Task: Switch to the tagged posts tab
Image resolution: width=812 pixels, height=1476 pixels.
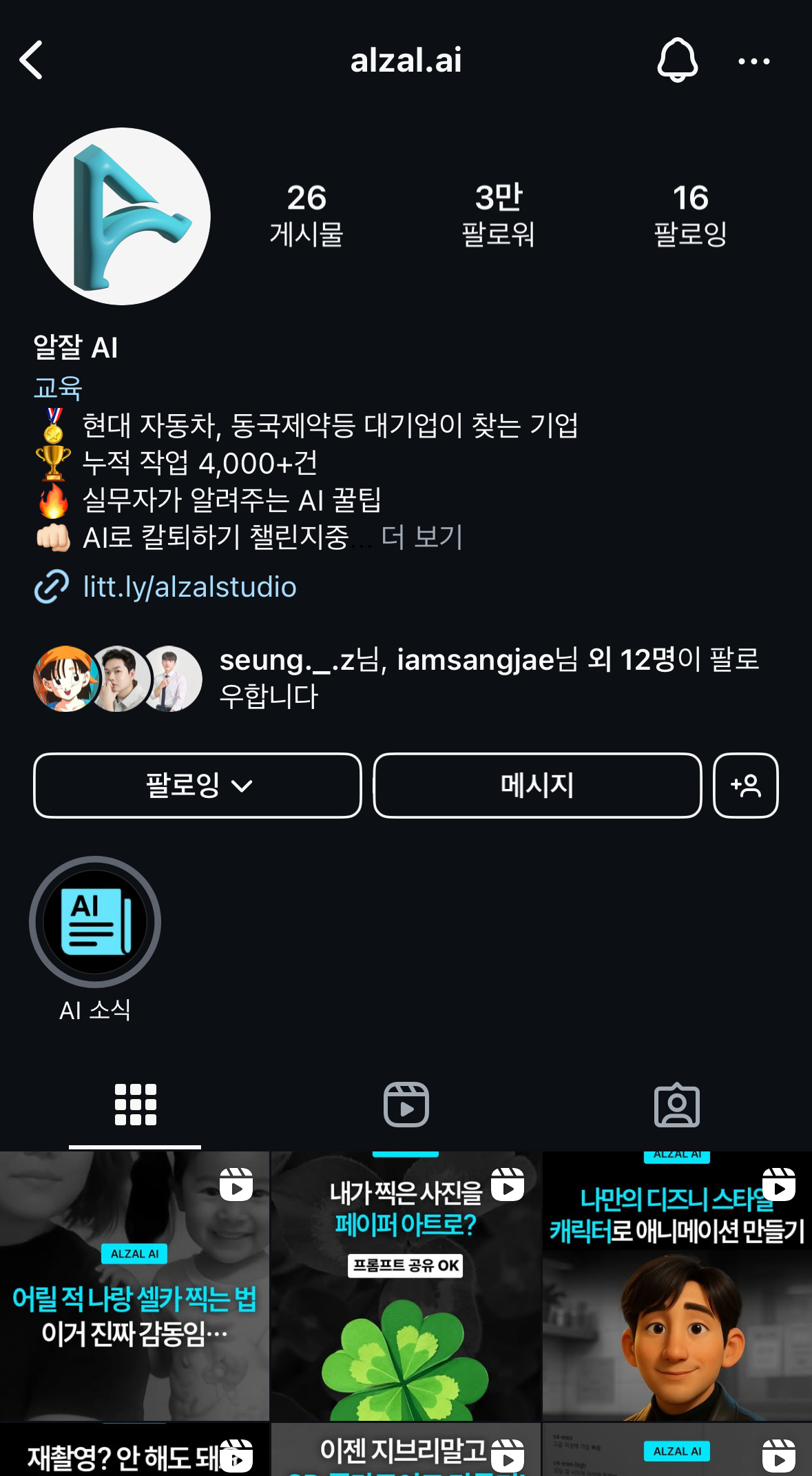Action: (676, 1105)
